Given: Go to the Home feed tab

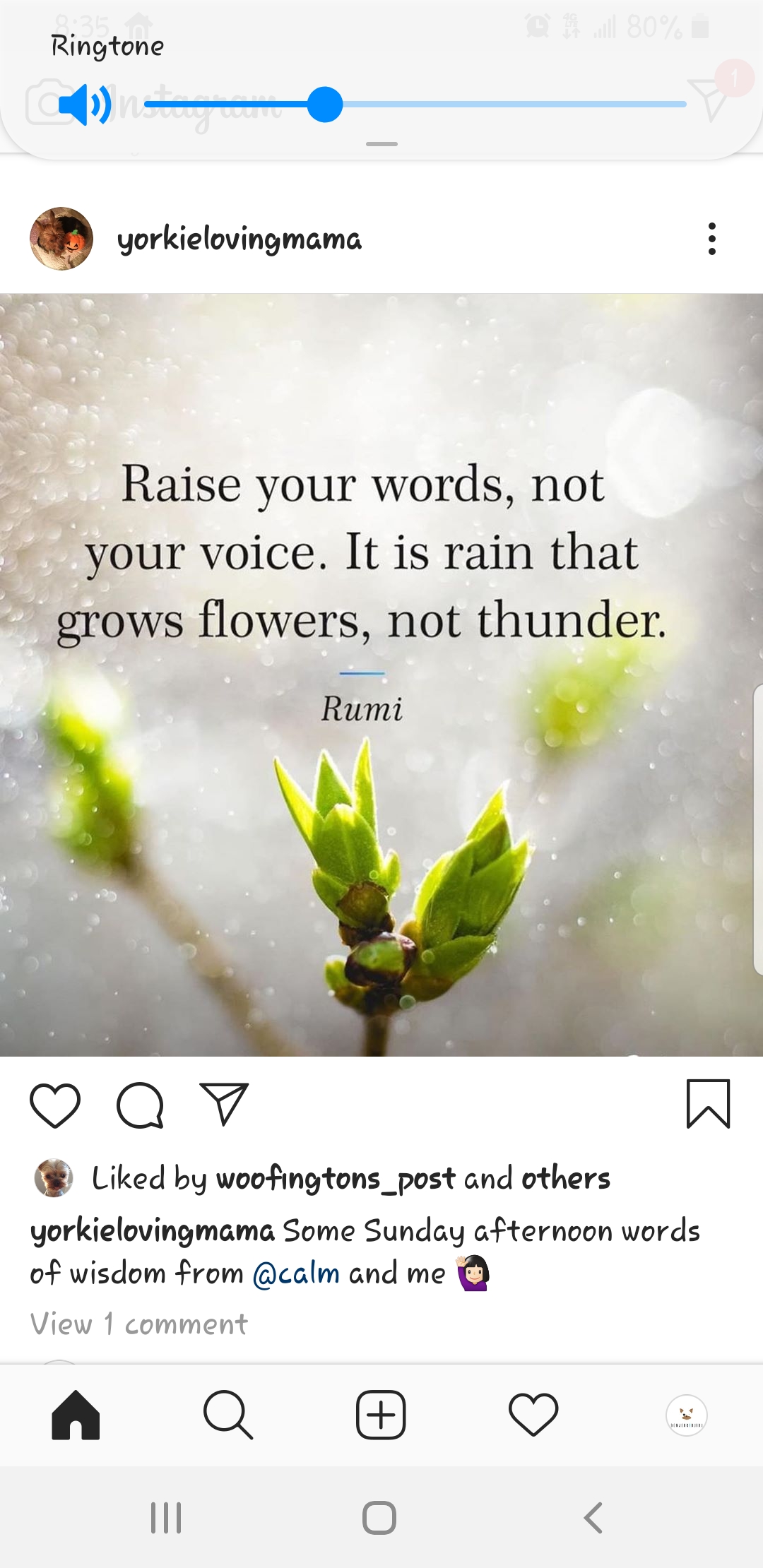Looking at the screenshot, I should pos(76,1415).
